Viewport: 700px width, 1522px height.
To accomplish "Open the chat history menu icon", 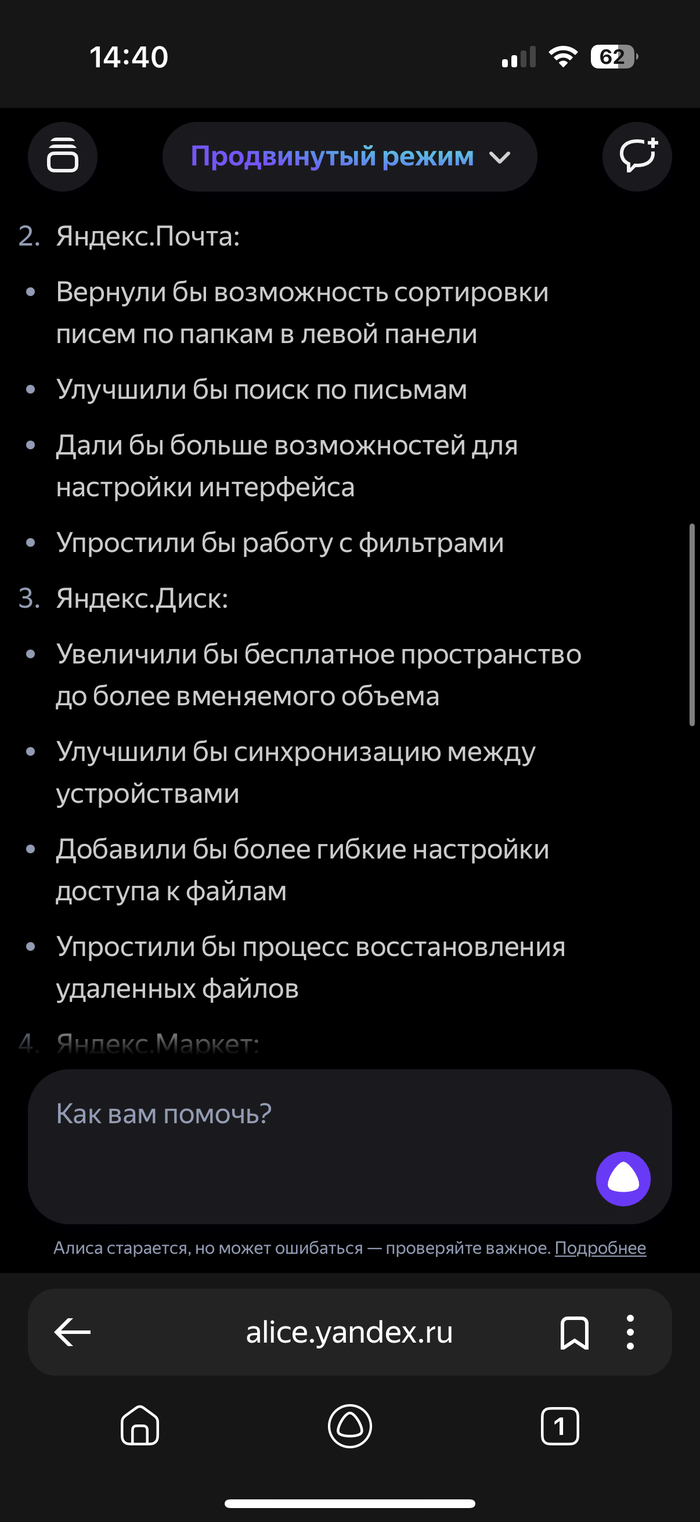I will coord(62,157).
